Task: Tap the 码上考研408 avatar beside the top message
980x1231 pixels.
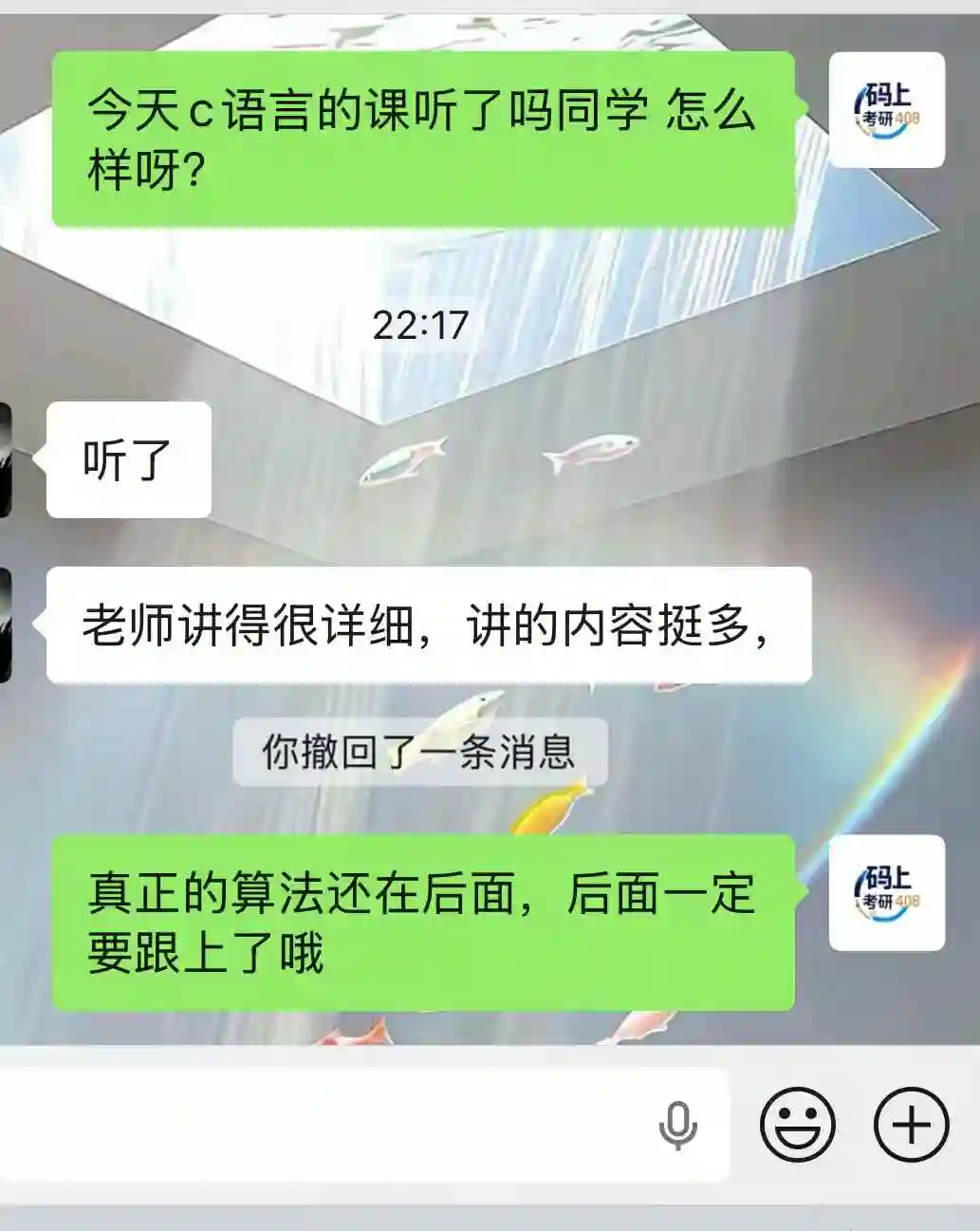Action: coord(887,110)
